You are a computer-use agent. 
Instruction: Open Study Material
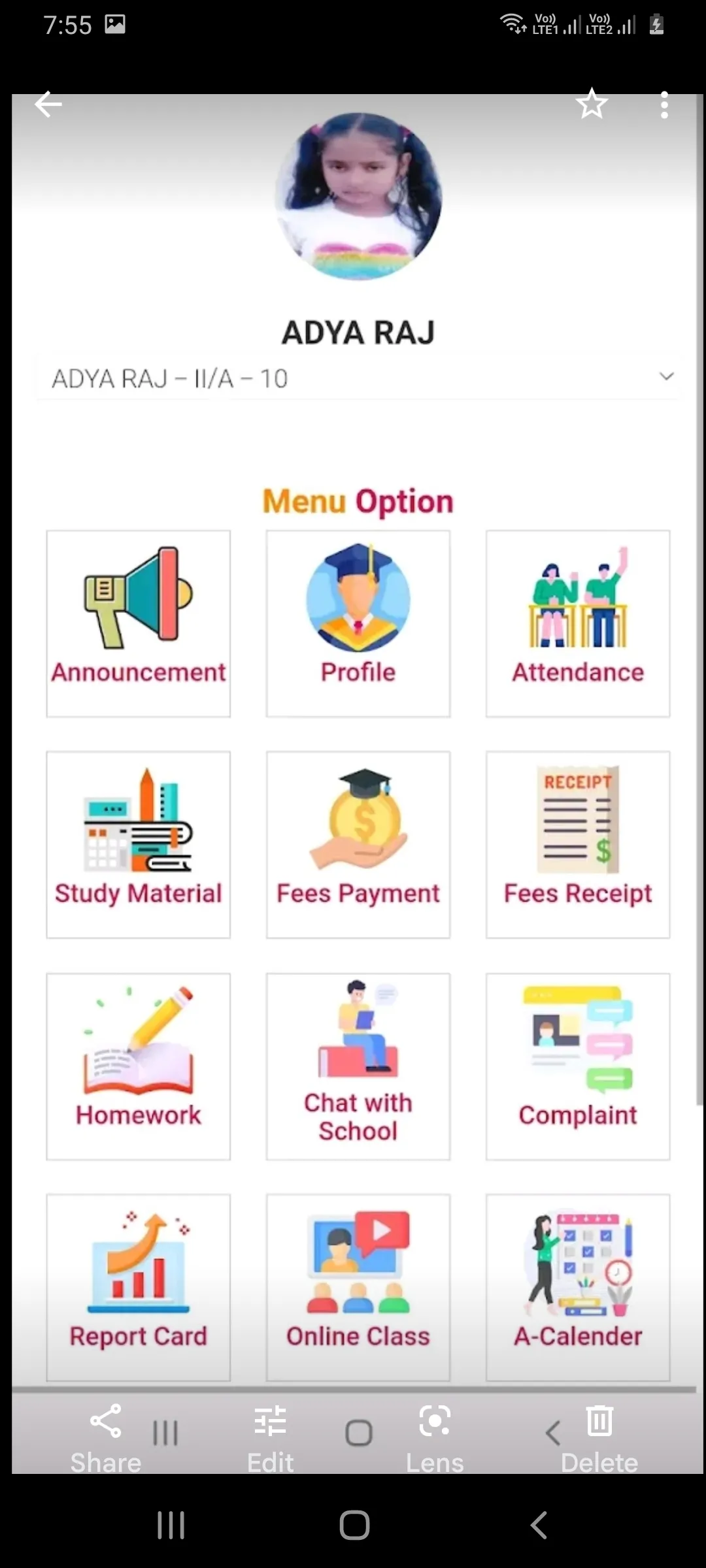click(139, 845)
